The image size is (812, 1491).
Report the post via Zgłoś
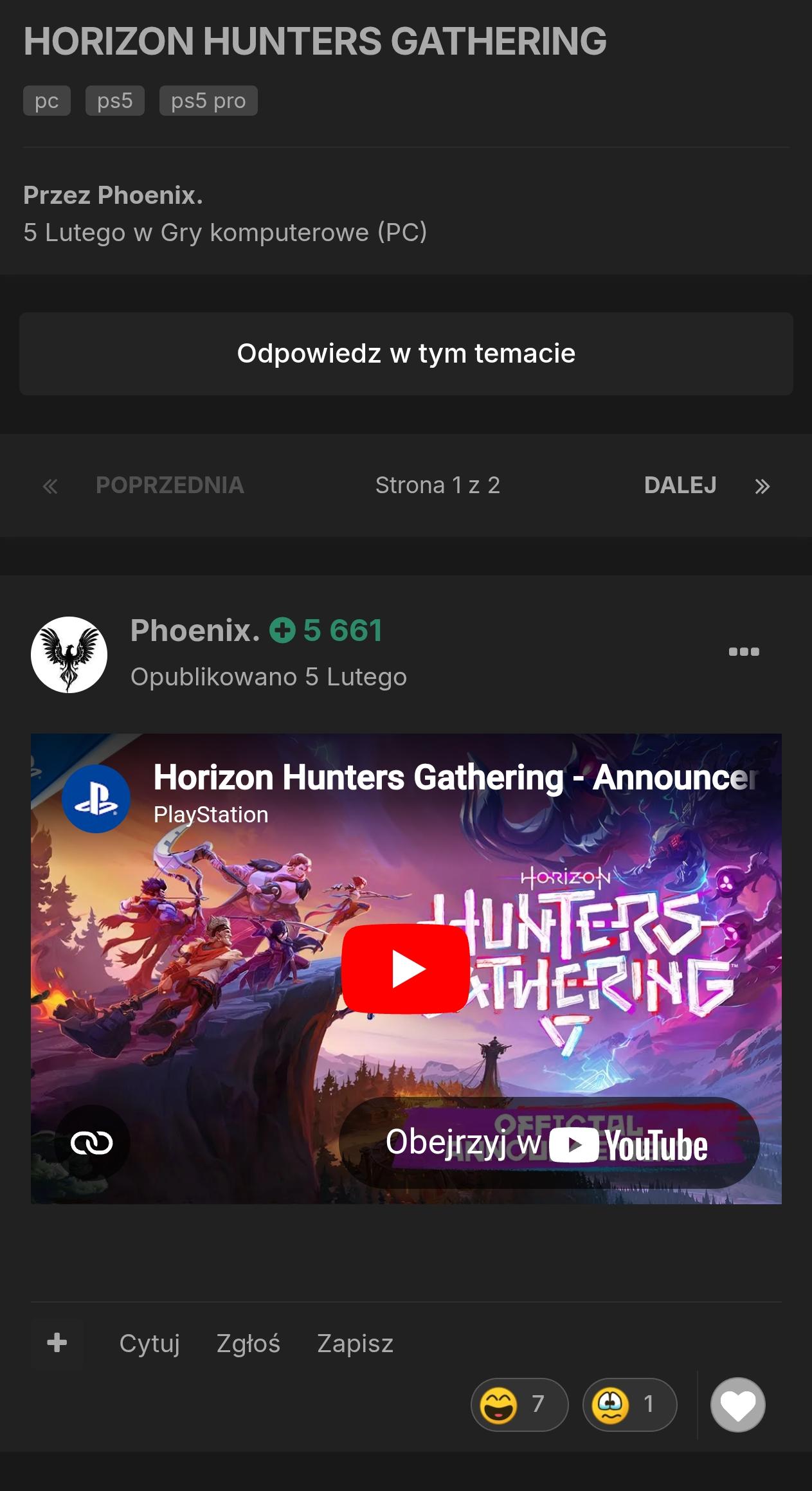(x=248, y=1344)
